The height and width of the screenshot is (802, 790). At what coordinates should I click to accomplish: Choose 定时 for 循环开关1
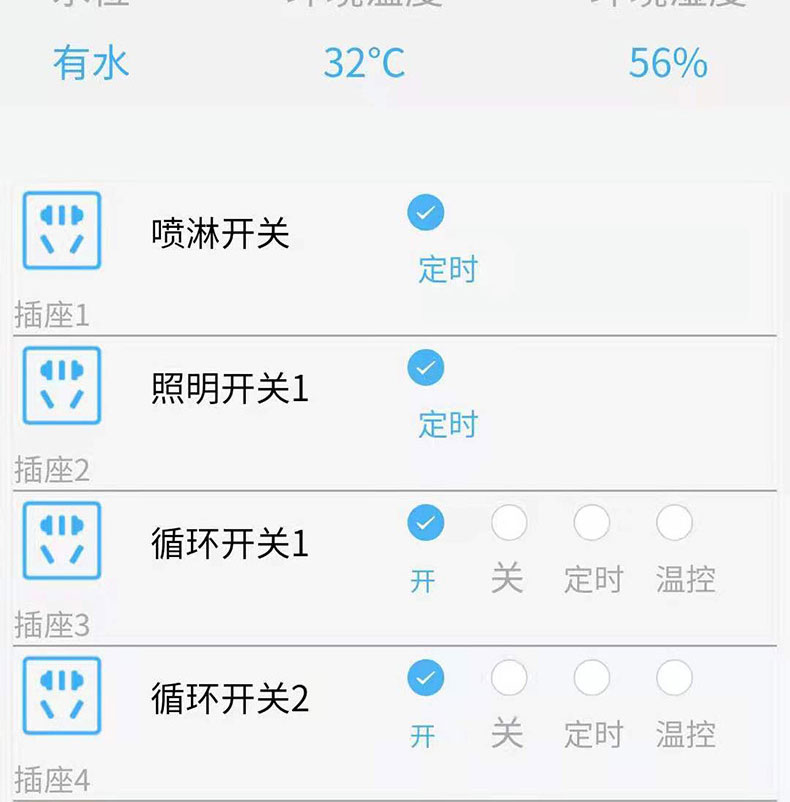point(591,522)
